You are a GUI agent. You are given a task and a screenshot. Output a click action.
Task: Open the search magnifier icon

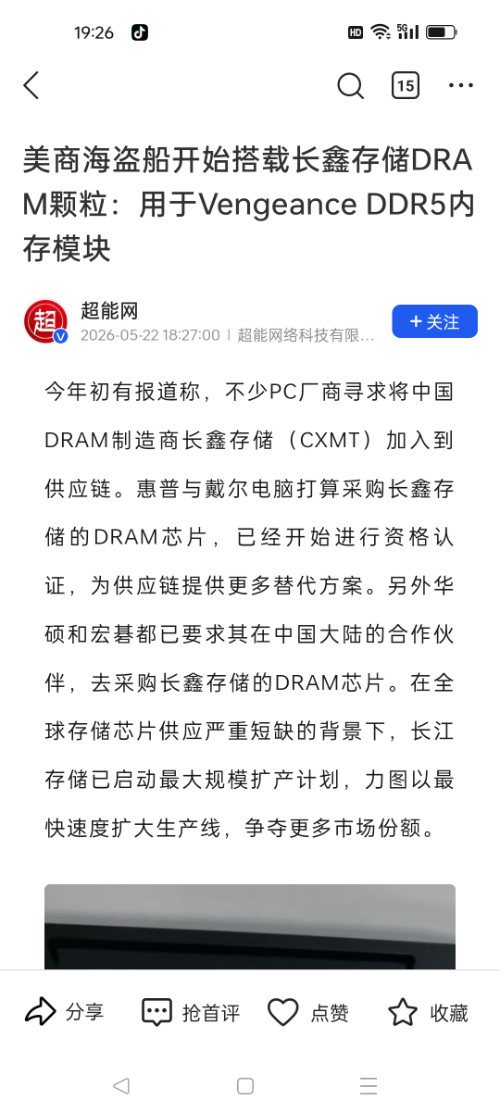[x=350, y=85]
